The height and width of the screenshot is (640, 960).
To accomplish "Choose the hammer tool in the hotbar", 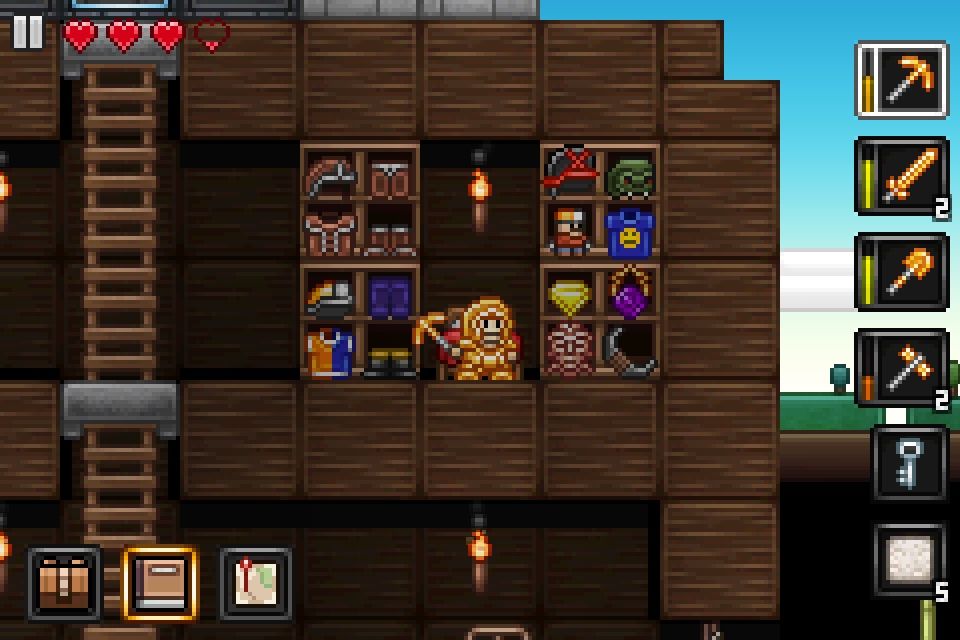I will click(902, 368).
